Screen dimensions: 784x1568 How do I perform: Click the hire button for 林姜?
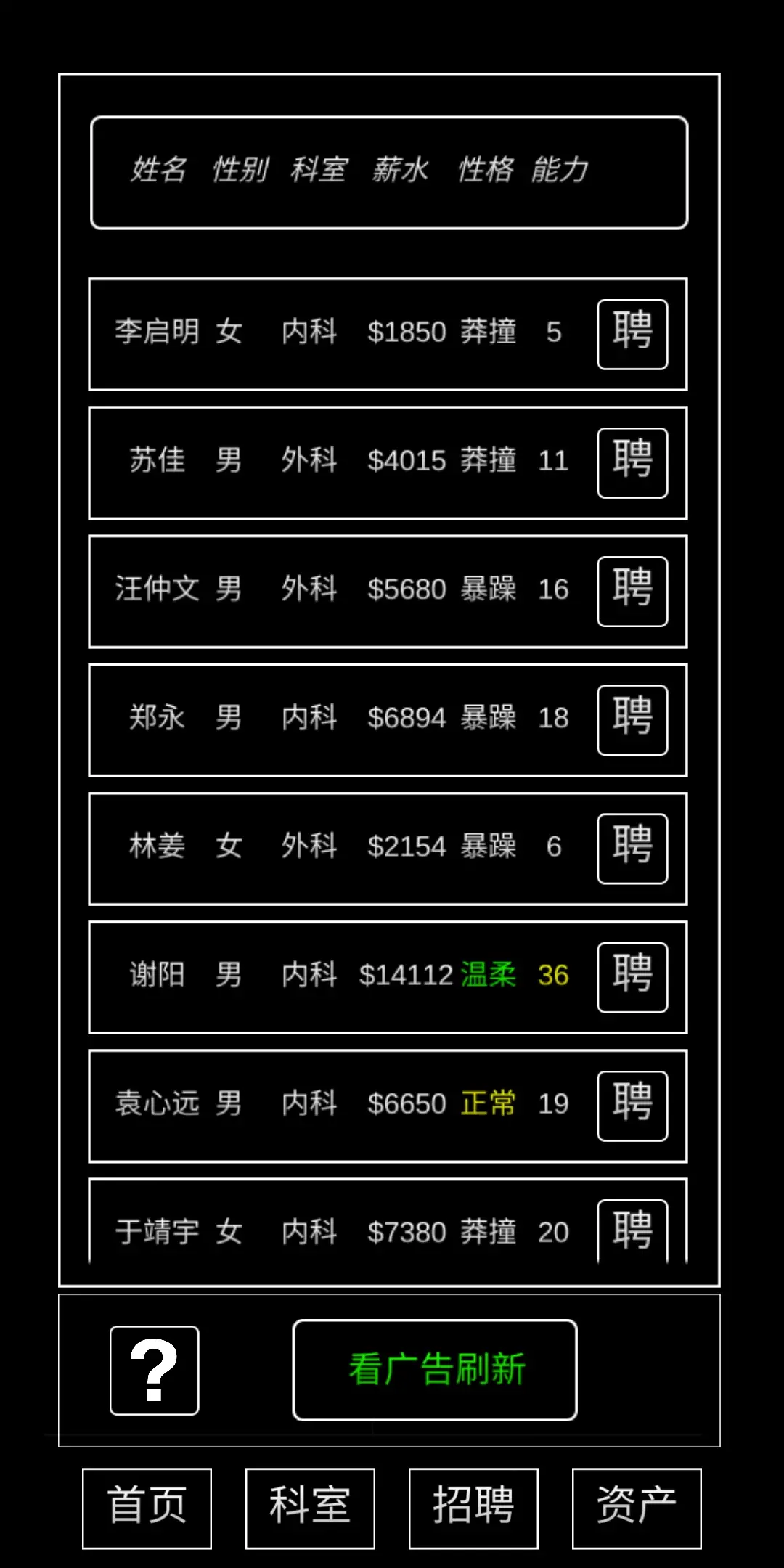click(x=632, y=848)
